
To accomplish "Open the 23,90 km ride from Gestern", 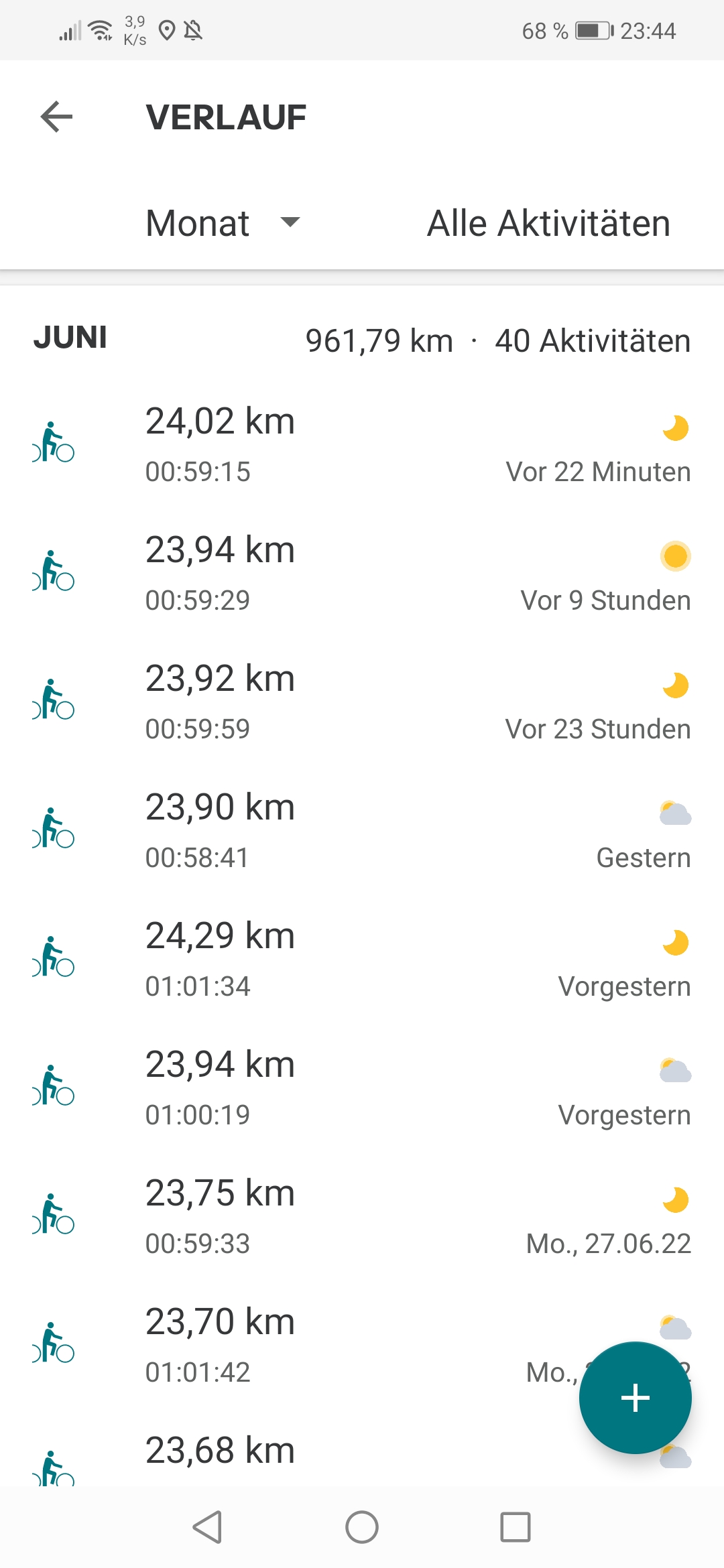I will click(x=362, y=831).
